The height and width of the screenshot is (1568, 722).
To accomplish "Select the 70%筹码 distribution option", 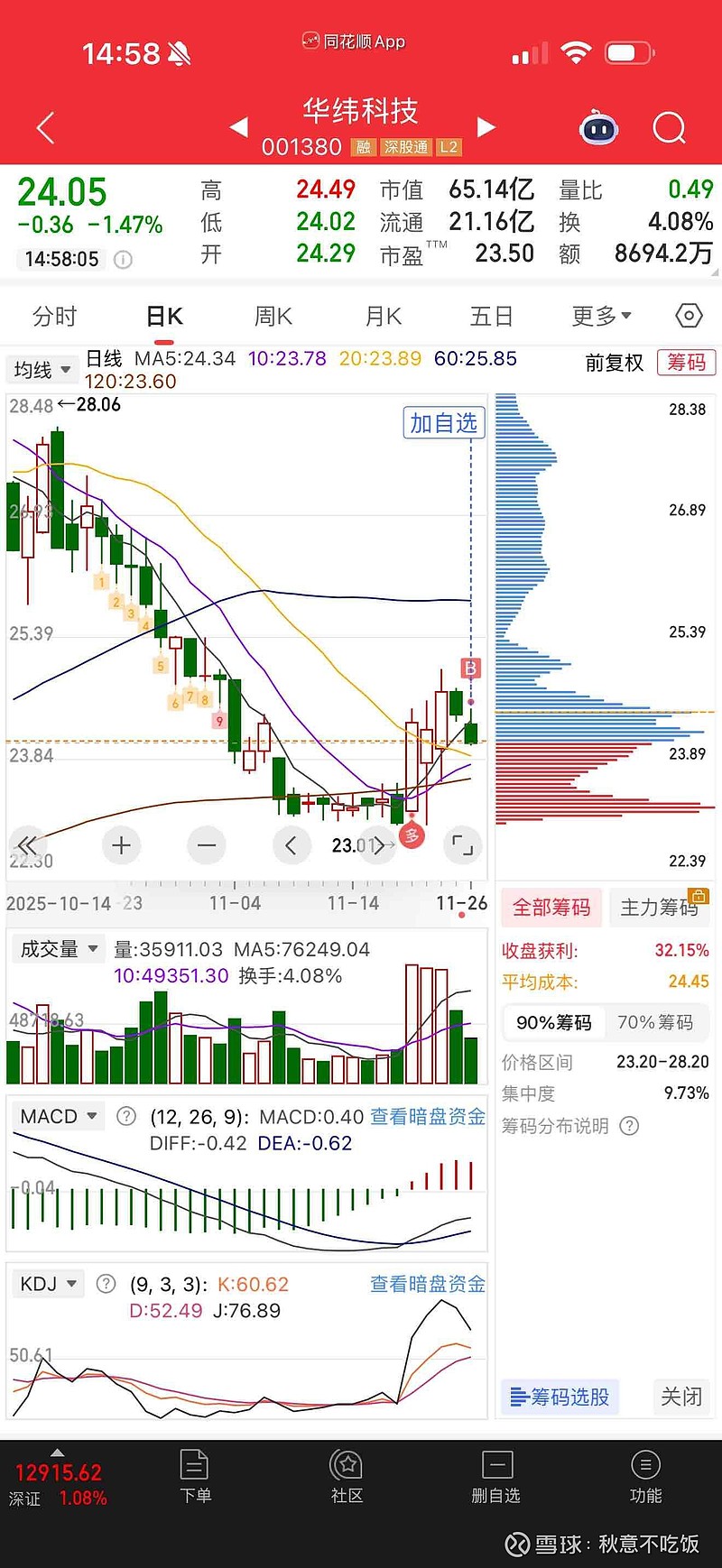I will (657, 1022).
